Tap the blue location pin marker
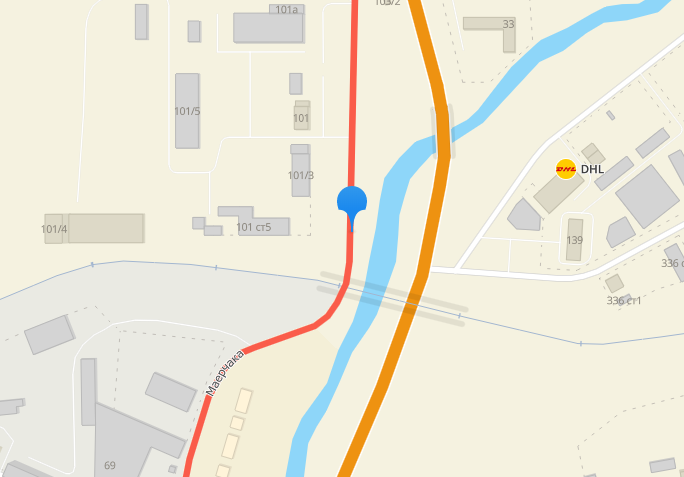684x477 pixels. click(x=352, y=202)
